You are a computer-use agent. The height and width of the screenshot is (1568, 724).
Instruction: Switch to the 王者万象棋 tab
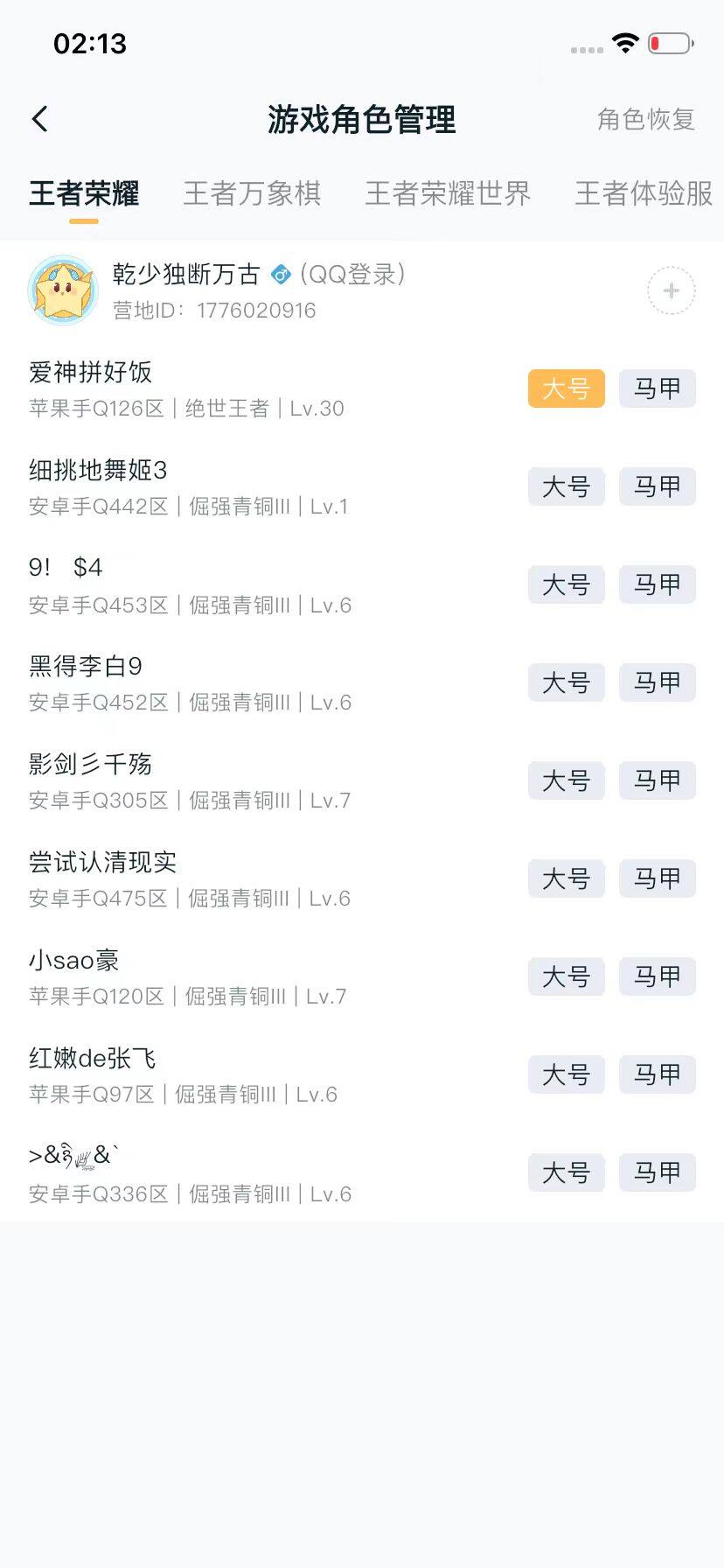pos(253,193)
